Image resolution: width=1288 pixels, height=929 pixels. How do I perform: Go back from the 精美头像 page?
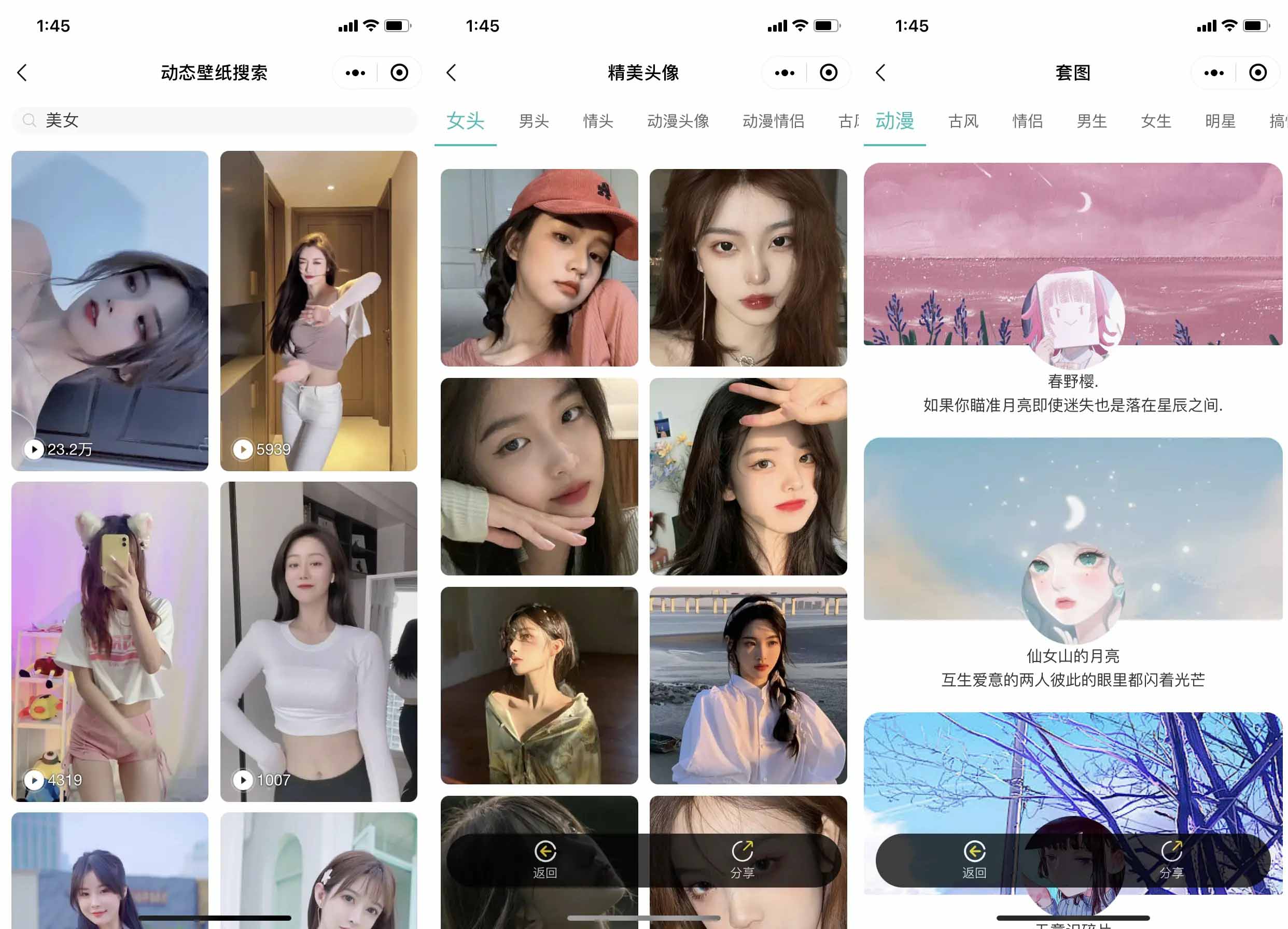click(x=452, y=73)
